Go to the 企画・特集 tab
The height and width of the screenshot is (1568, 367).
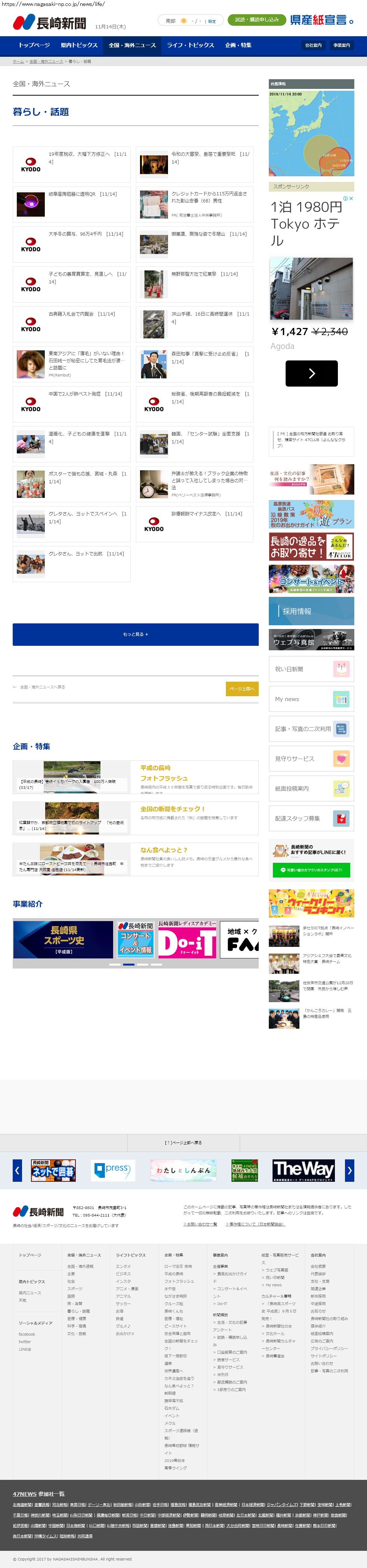click(238, 45)
